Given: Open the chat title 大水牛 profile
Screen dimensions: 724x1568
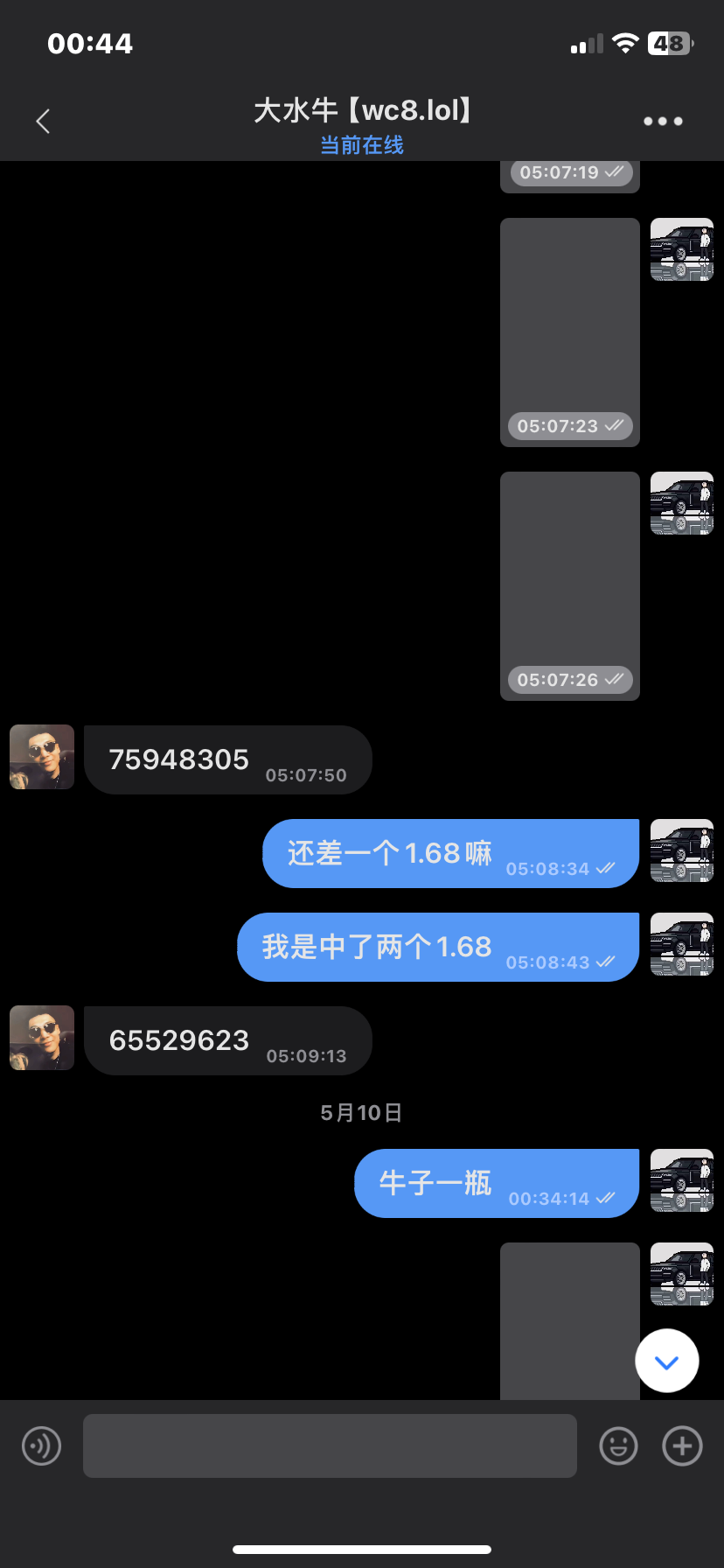Looking at the screenshot, I should click(362, 111).
